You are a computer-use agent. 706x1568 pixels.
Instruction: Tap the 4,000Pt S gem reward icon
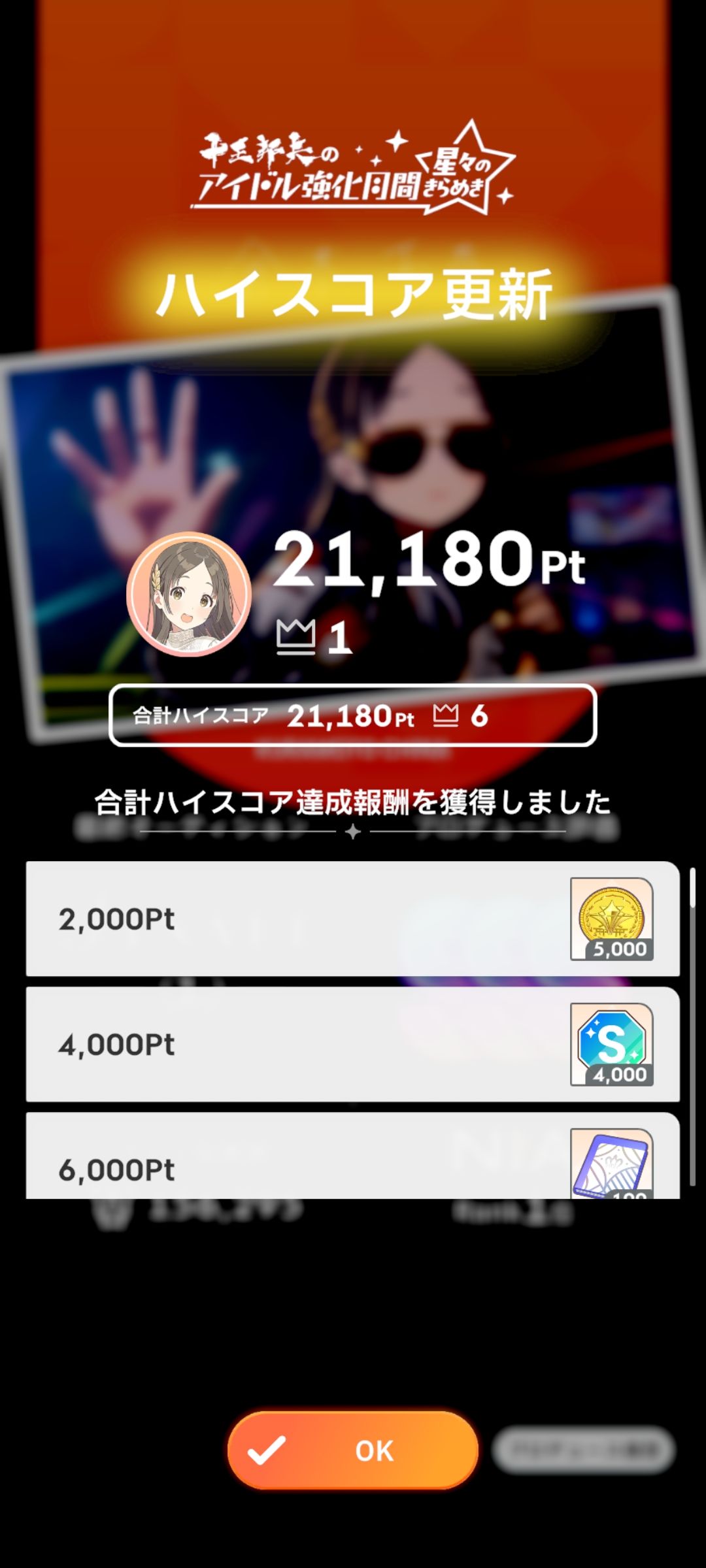(x=612, y=1044)
